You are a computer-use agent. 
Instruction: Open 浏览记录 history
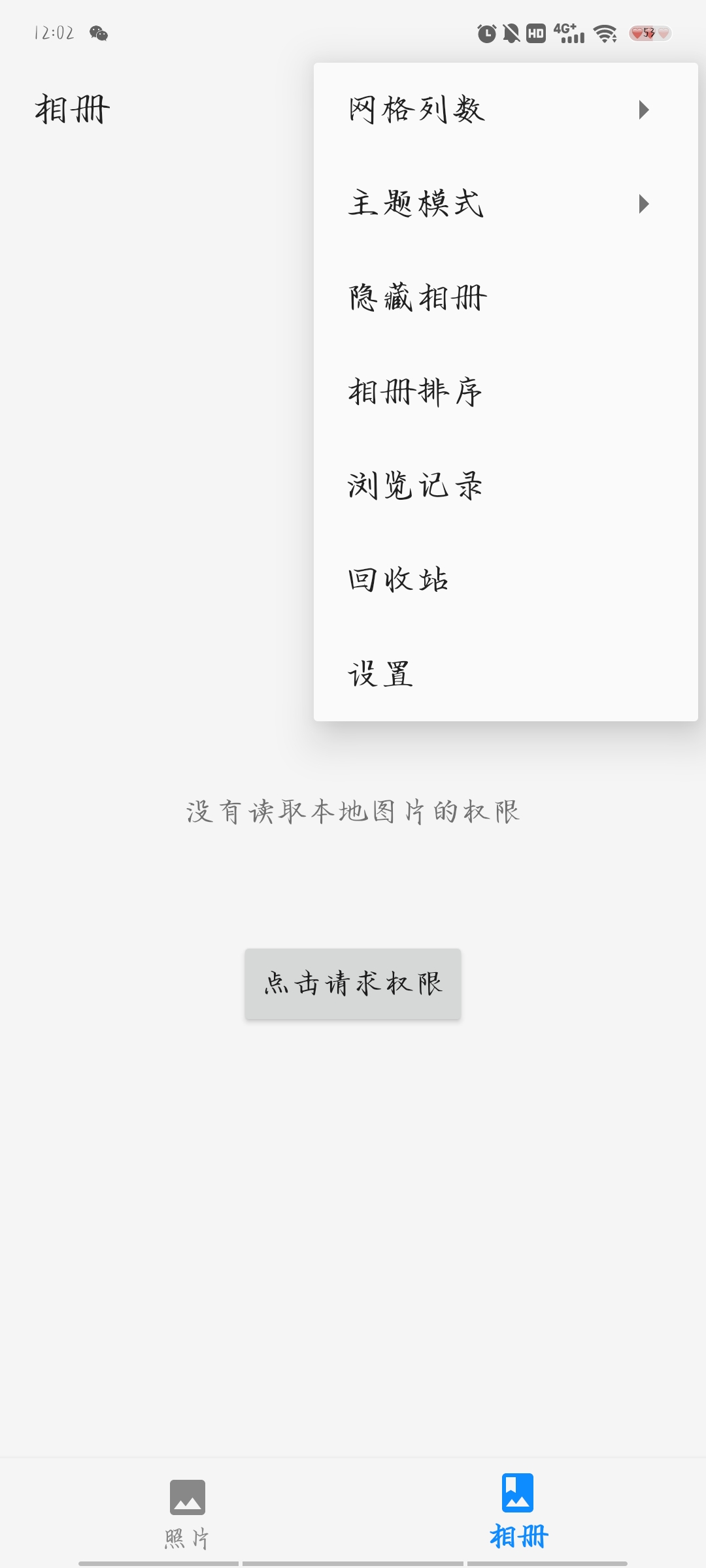click(x=505, y=486)
